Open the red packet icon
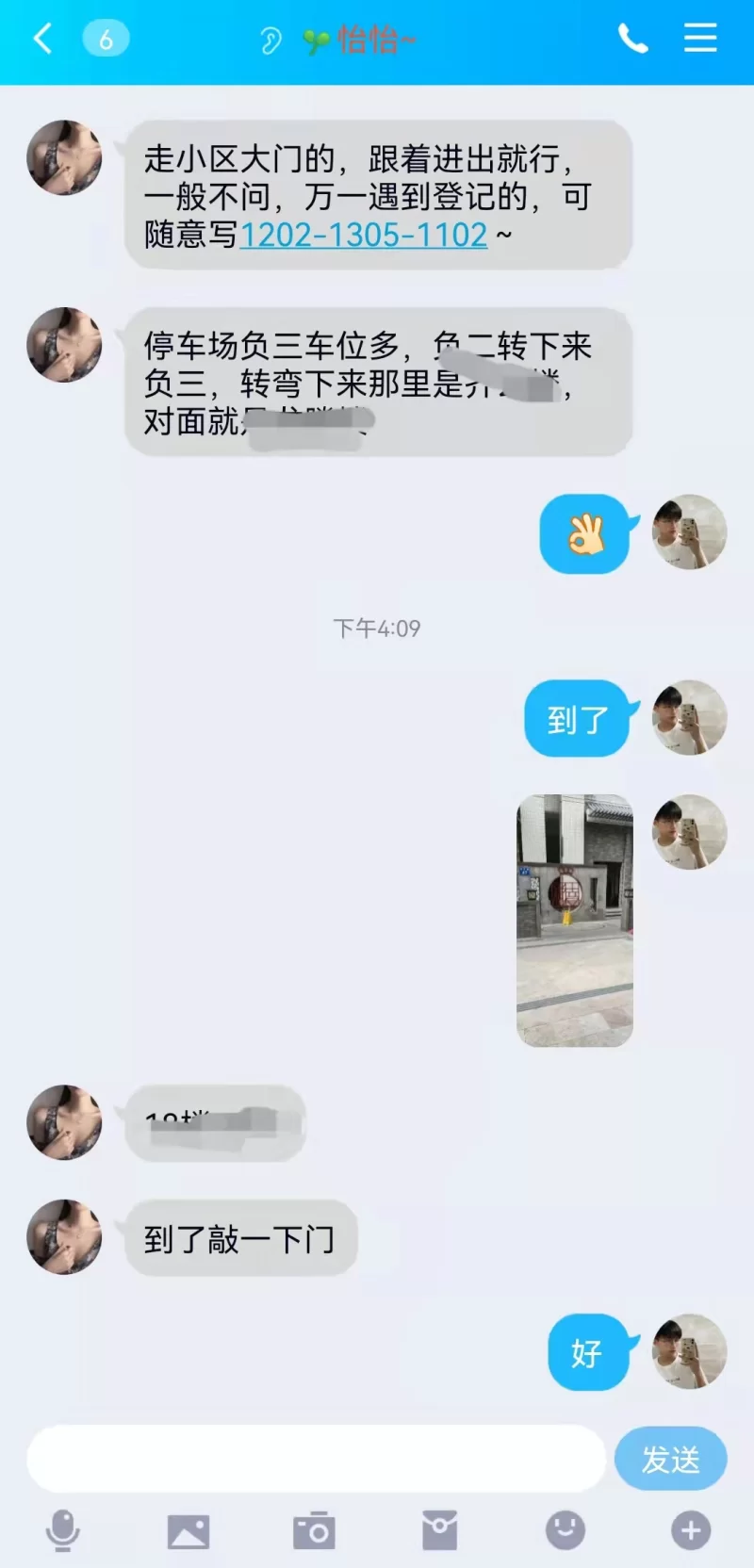This screenshot has width=754, height=1568. pyautogui.click(x=439, y=1531)
